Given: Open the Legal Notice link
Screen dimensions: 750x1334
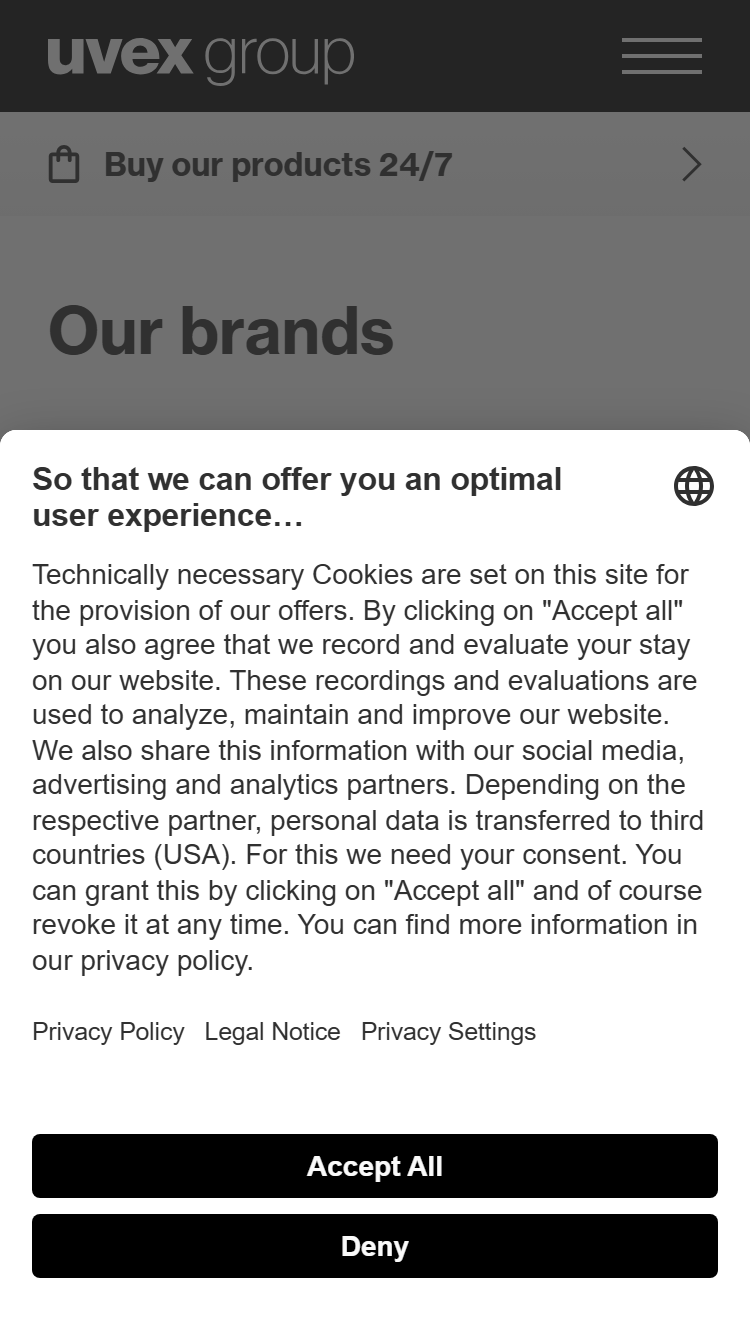Looking at the screenshot, I should tap(272, 1031).
